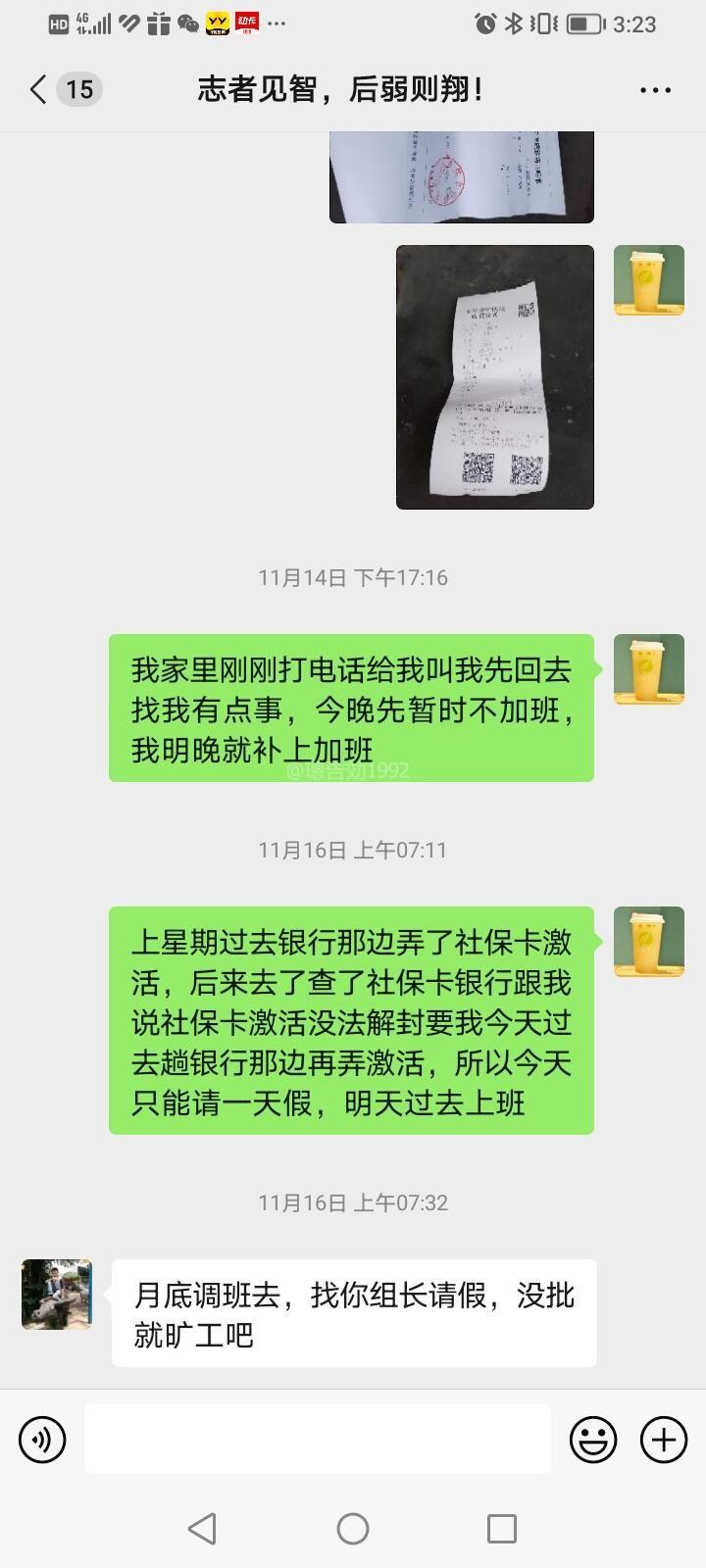
Task: Open the emoji sticker panel
Action: (x=593, y=1440)
